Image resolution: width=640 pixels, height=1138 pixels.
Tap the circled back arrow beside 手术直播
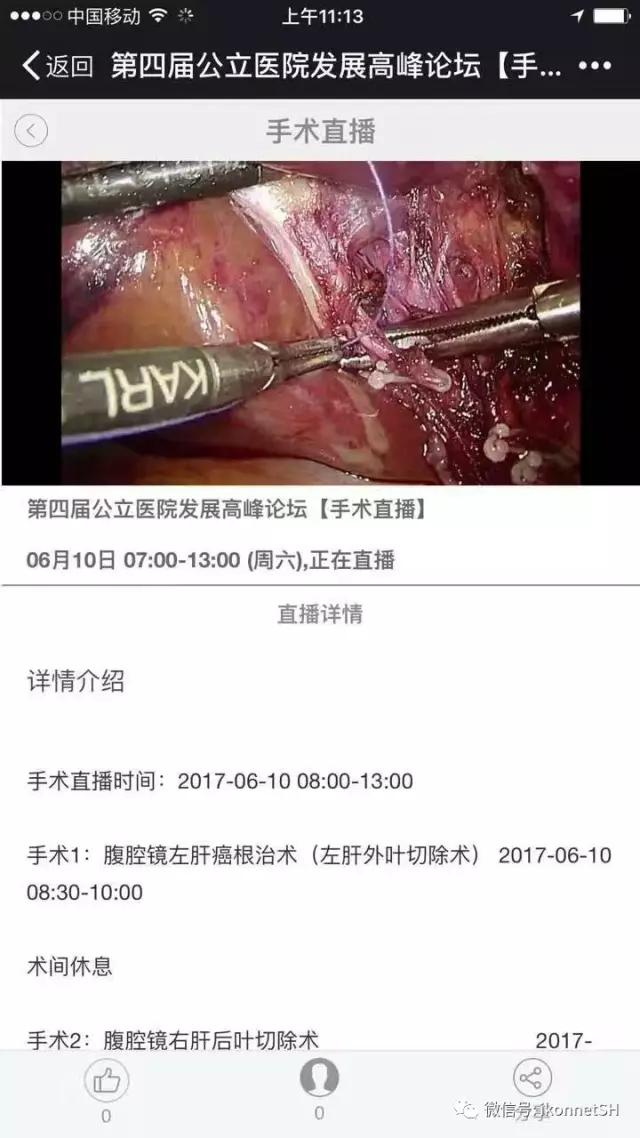pos(31,130)
